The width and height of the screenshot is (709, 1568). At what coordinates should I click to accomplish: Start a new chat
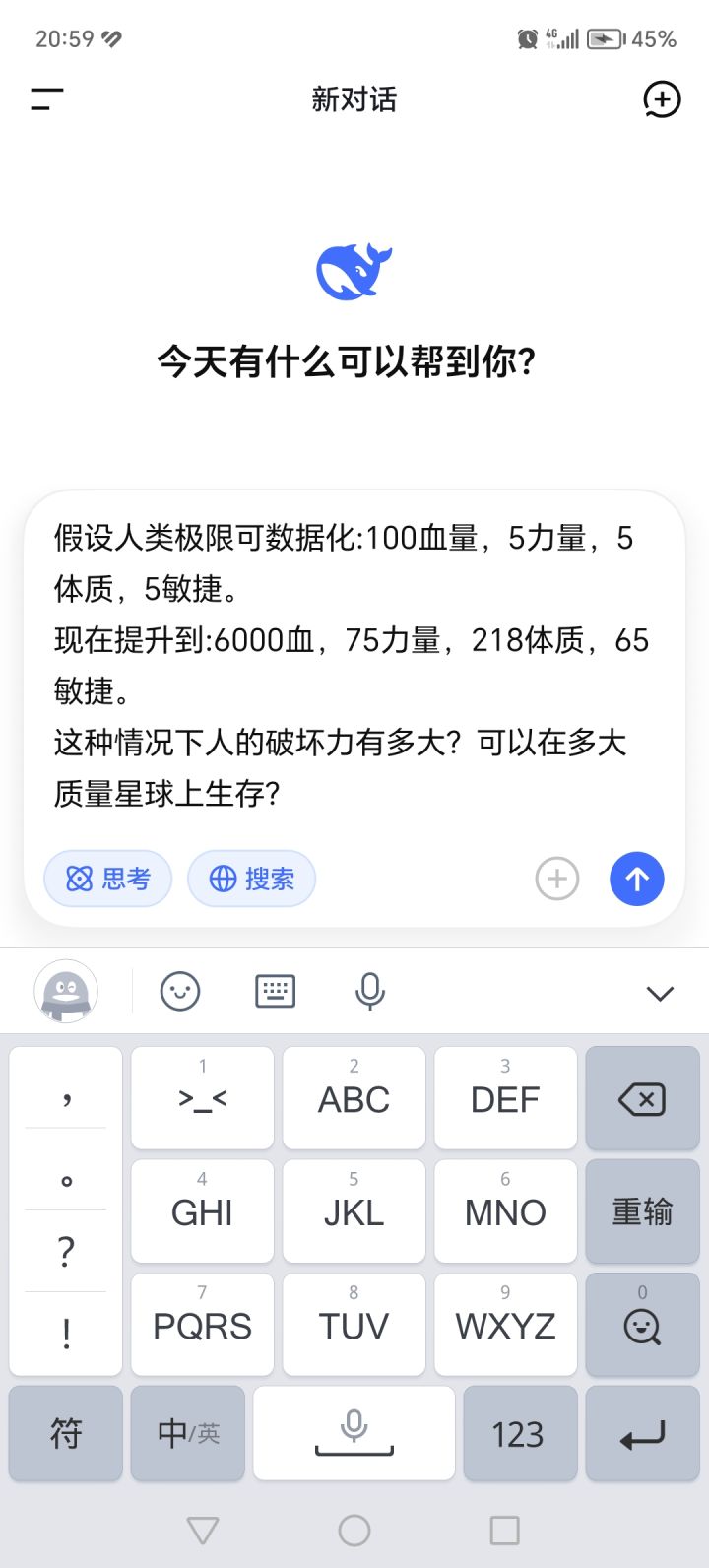662,99
